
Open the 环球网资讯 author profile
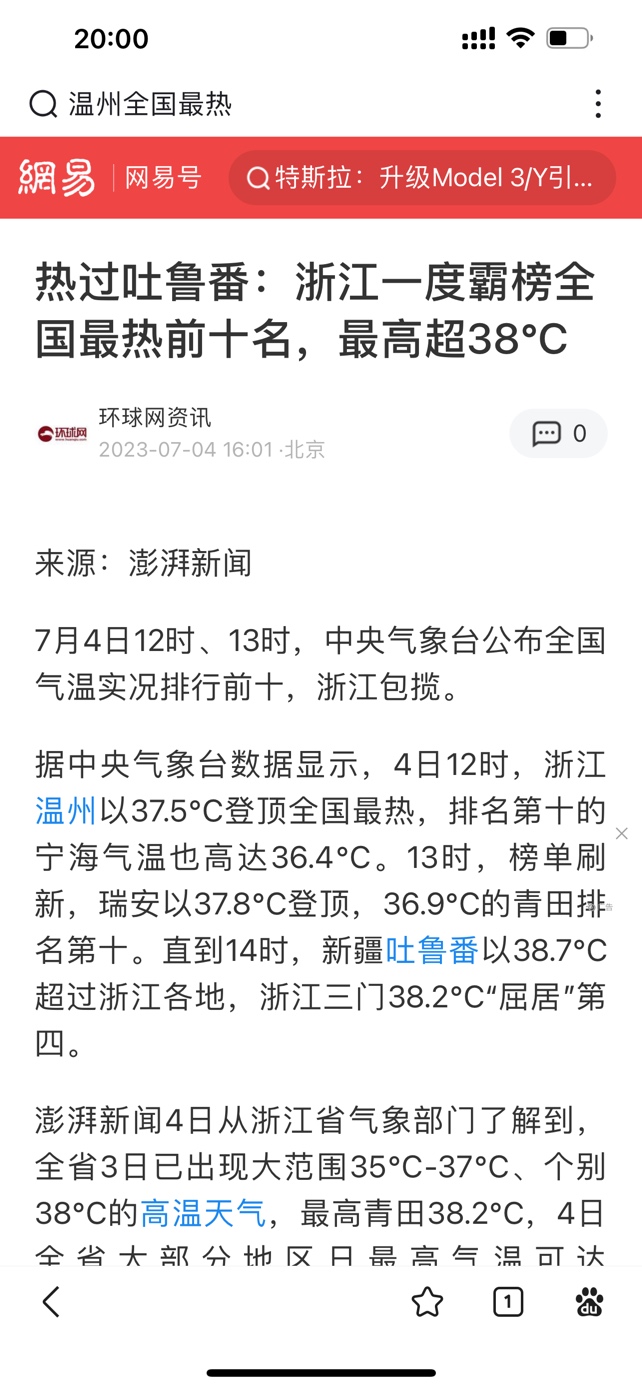pyautogui.click(x=154, y=418)
